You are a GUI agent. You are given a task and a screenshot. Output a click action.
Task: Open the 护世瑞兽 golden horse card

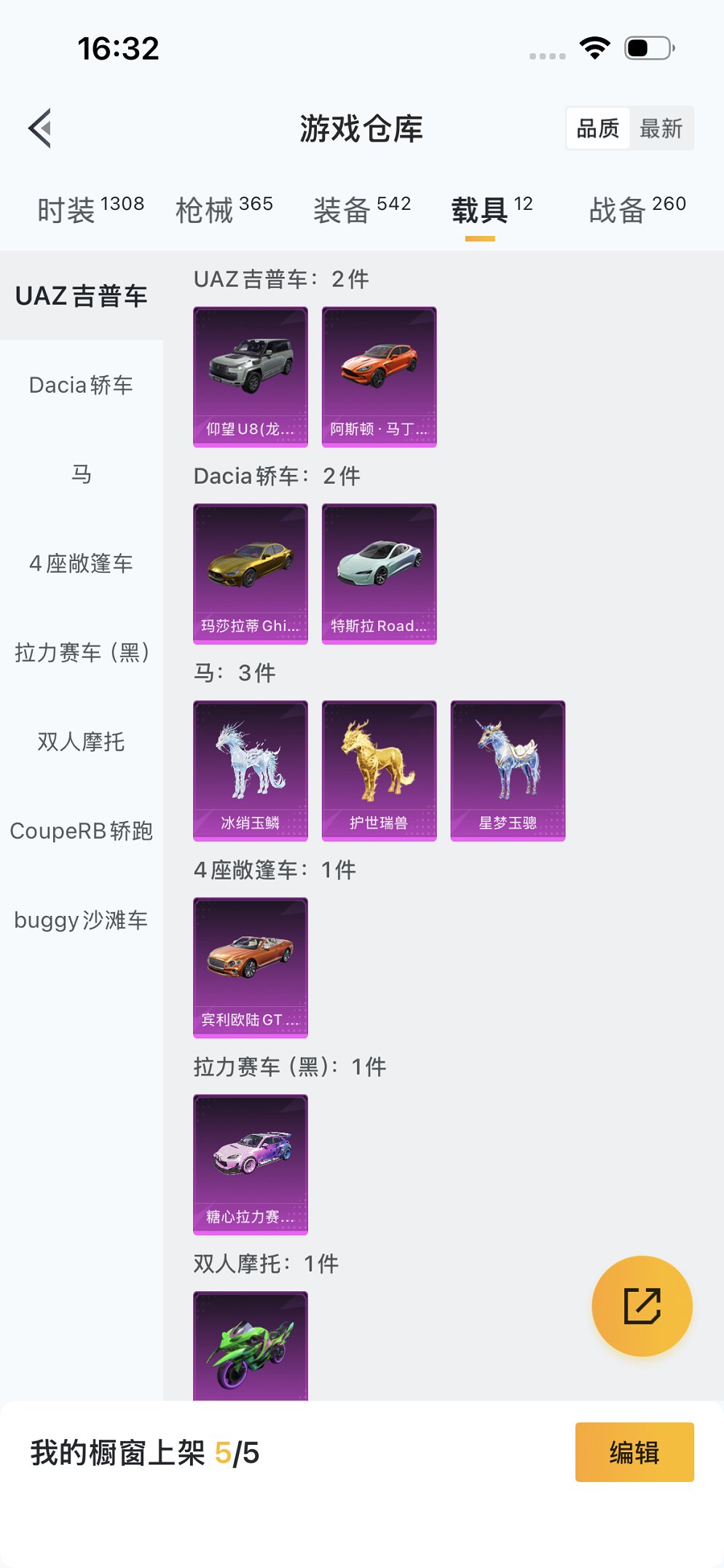pyautogui.click(x=379, y=771)
